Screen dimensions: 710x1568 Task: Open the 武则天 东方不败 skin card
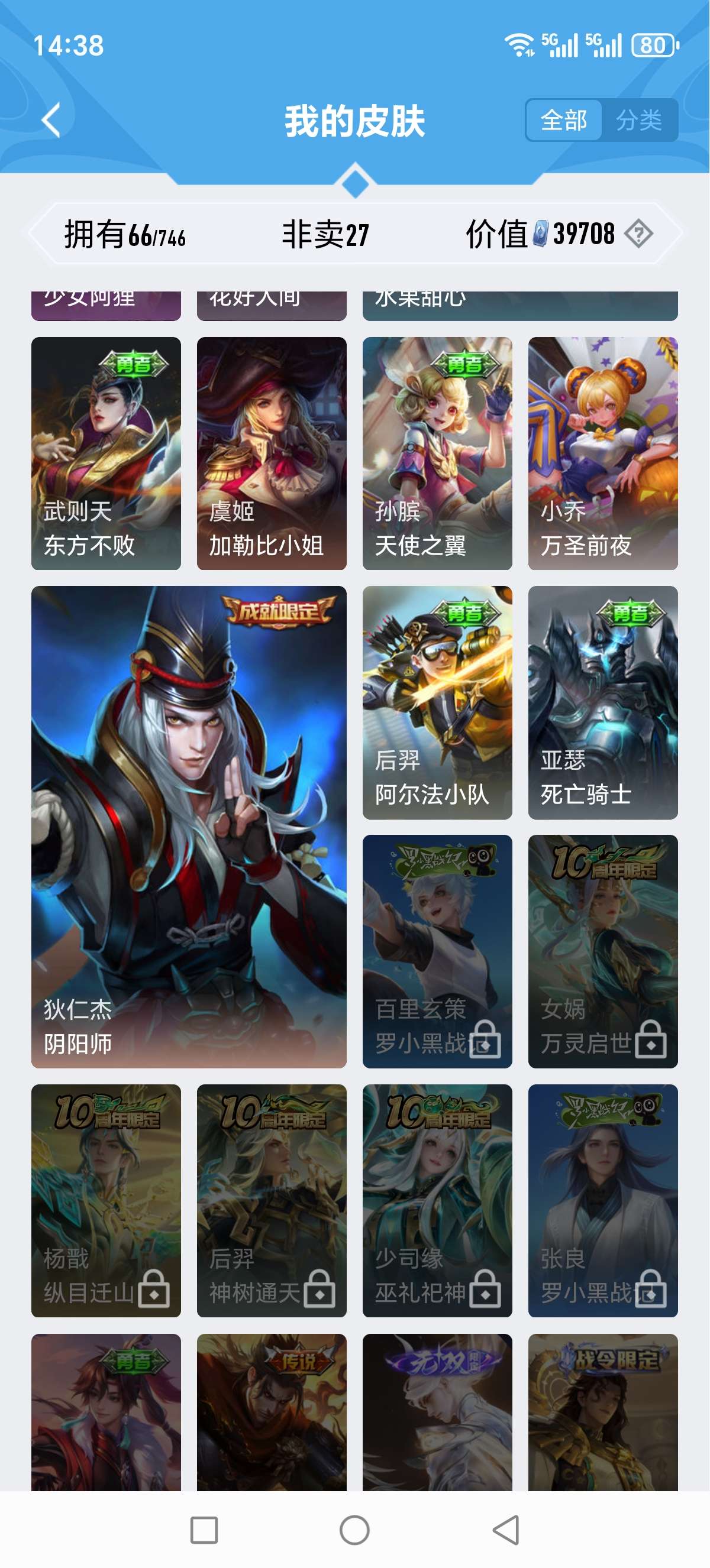pos(106,453)
